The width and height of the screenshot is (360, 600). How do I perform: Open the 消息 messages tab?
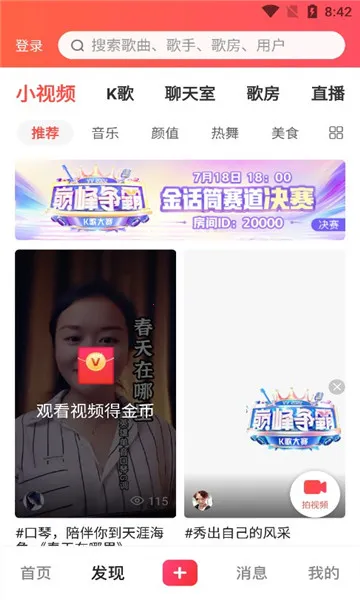251,573
